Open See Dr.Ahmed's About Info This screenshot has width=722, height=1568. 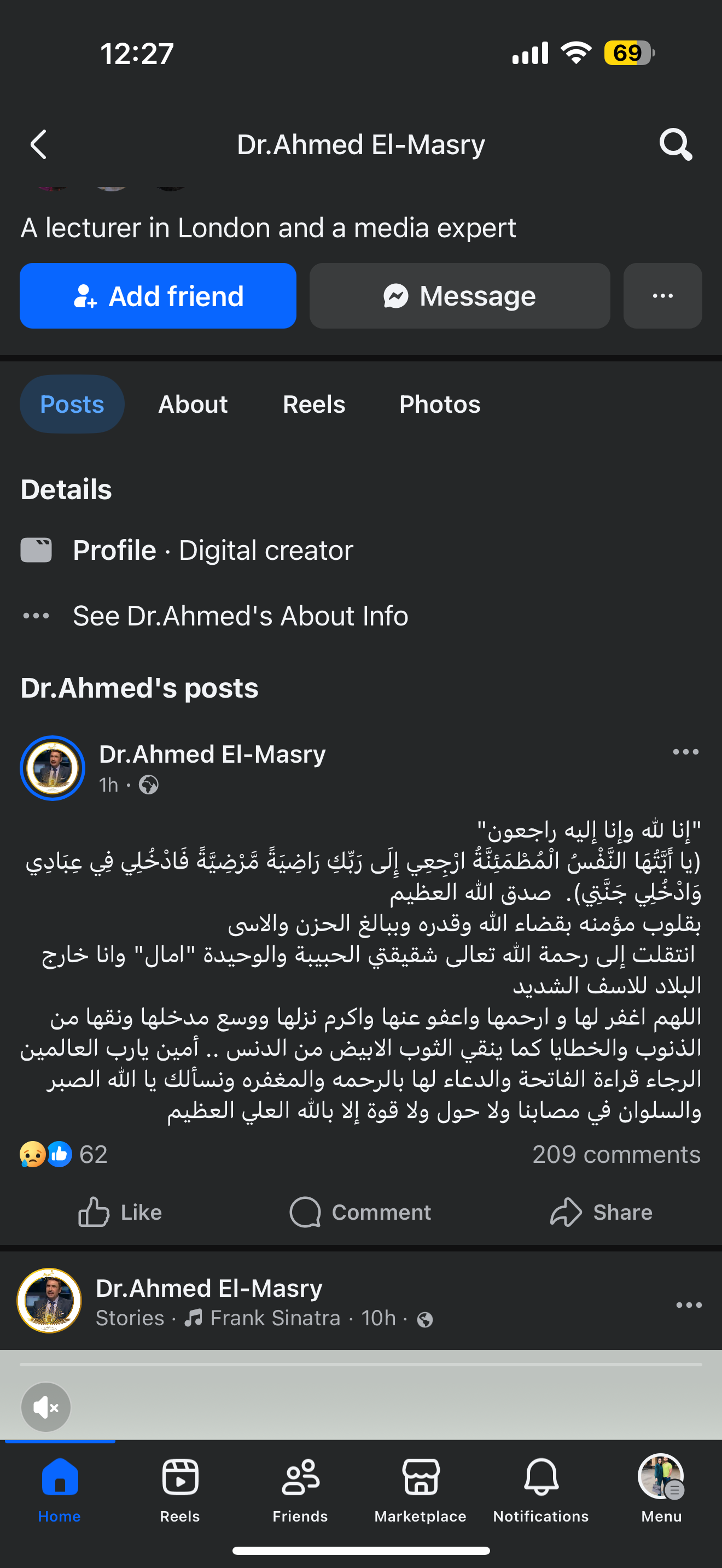pos(241,616)
